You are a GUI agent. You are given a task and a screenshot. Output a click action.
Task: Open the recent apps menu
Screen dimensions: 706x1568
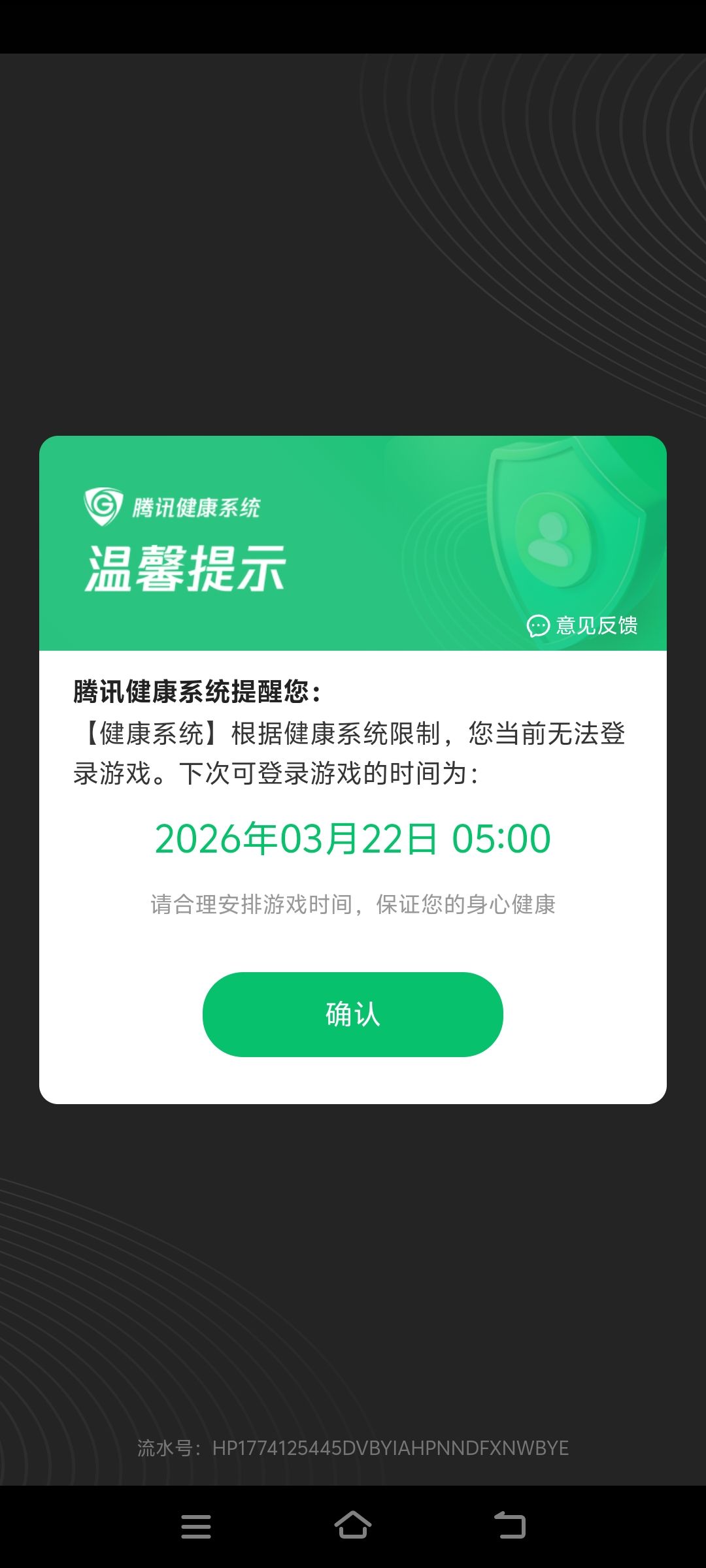[x=196, y=1527]
